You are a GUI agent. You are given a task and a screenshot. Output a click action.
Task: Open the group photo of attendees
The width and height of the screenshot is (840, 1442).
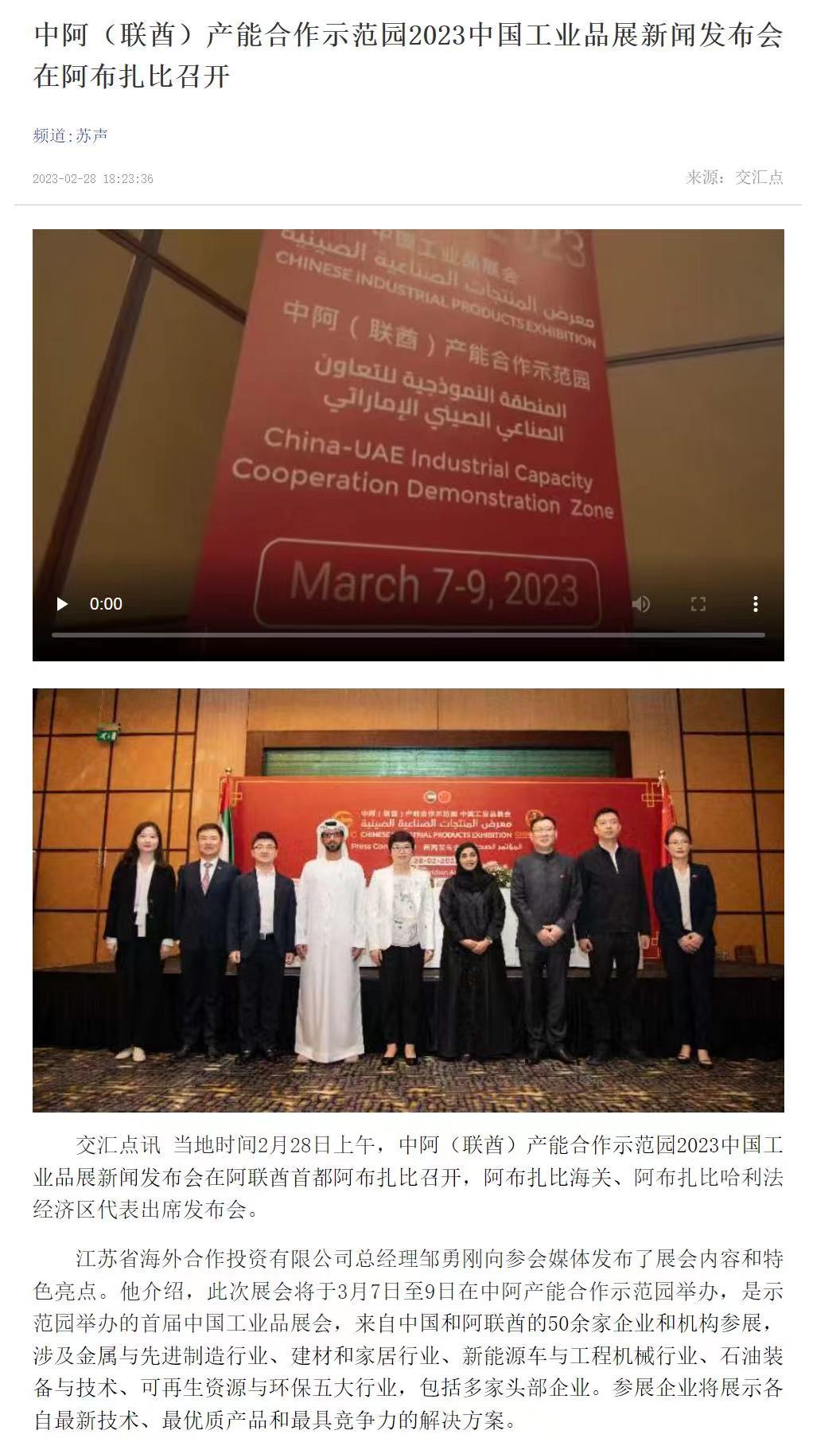click(x=408, y=899)
